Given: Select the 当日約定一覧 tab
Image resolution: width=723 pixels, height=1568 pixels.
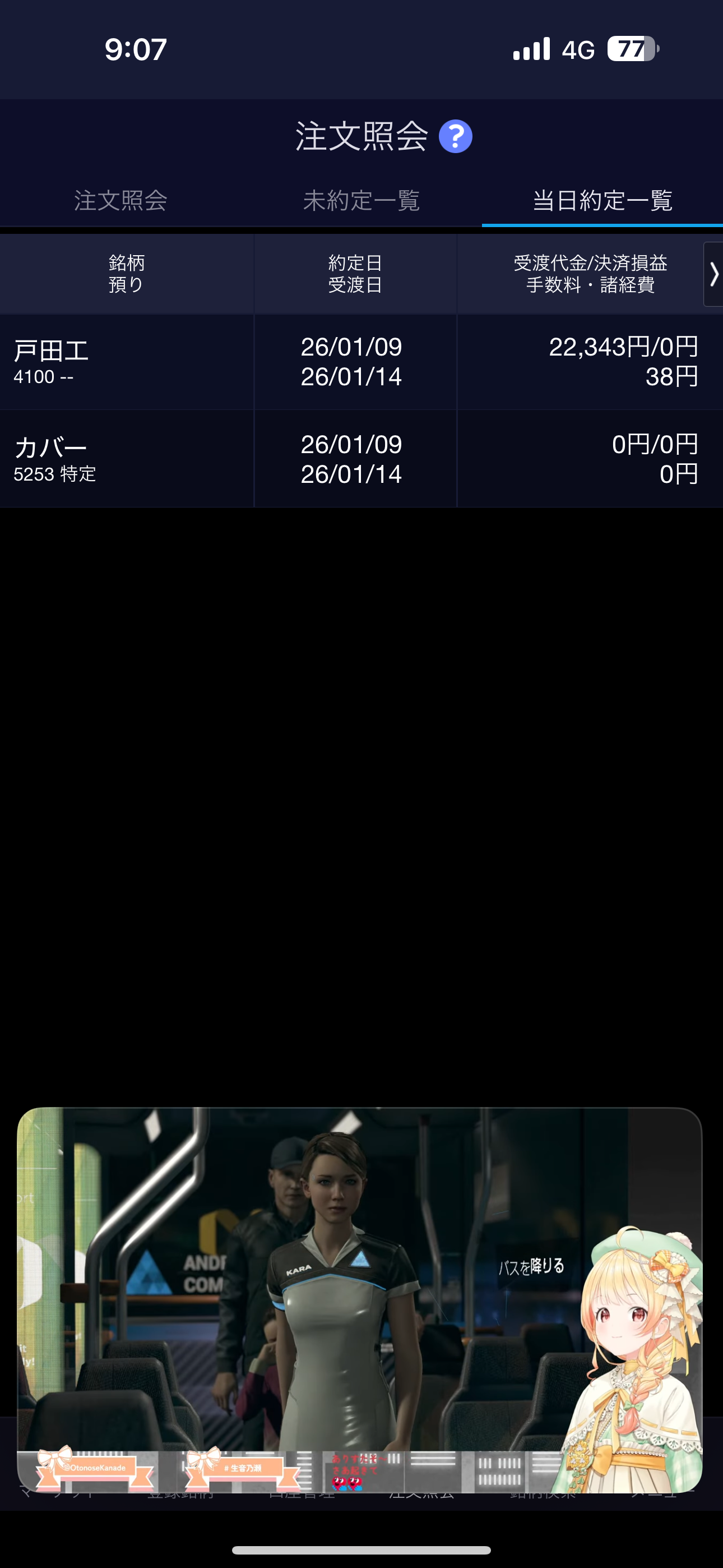Looking at the screenshot, I should point(602,201).
